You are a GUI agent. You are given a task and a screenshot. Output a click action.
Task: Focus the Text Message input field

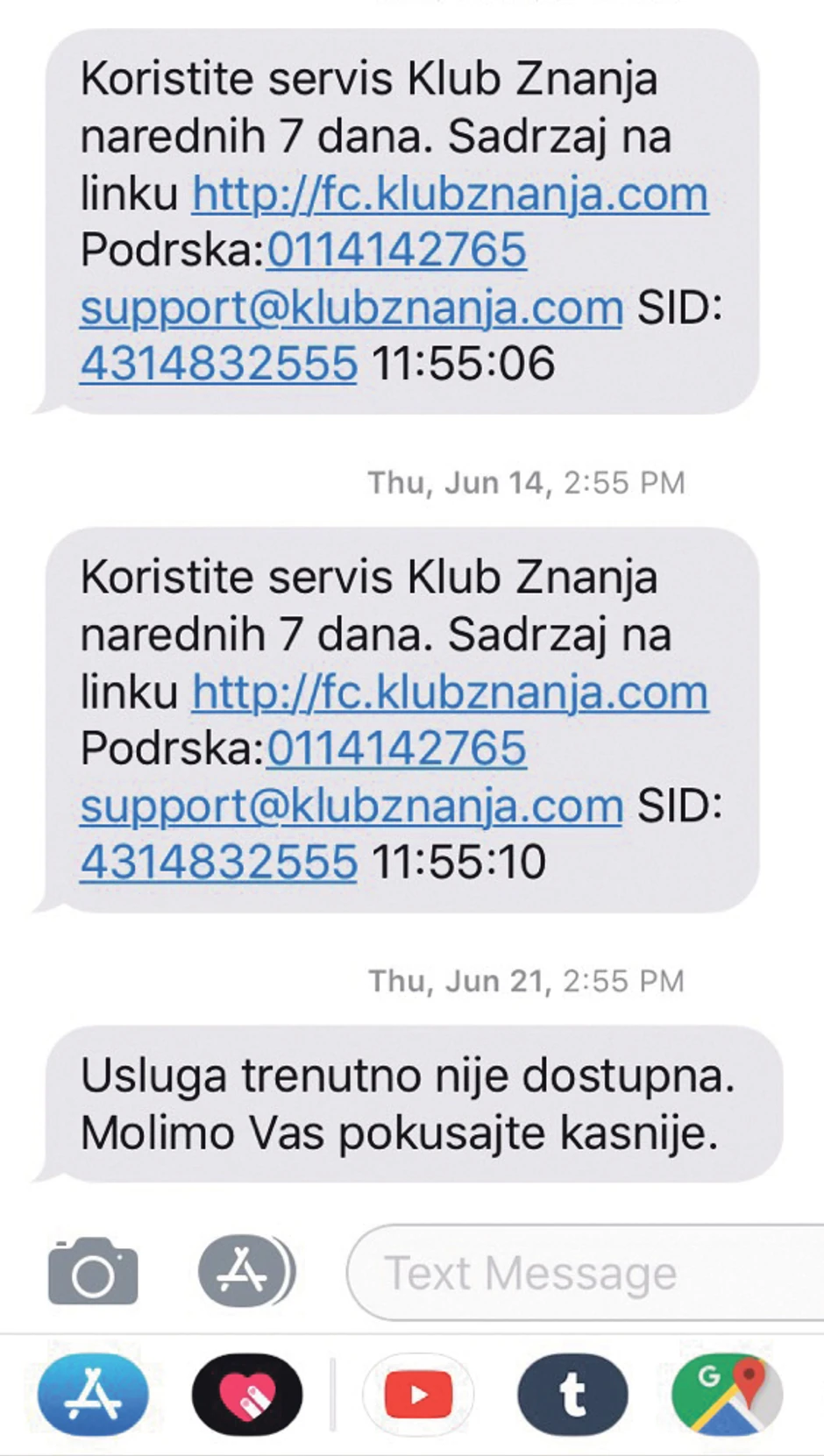coord(579,1273)
